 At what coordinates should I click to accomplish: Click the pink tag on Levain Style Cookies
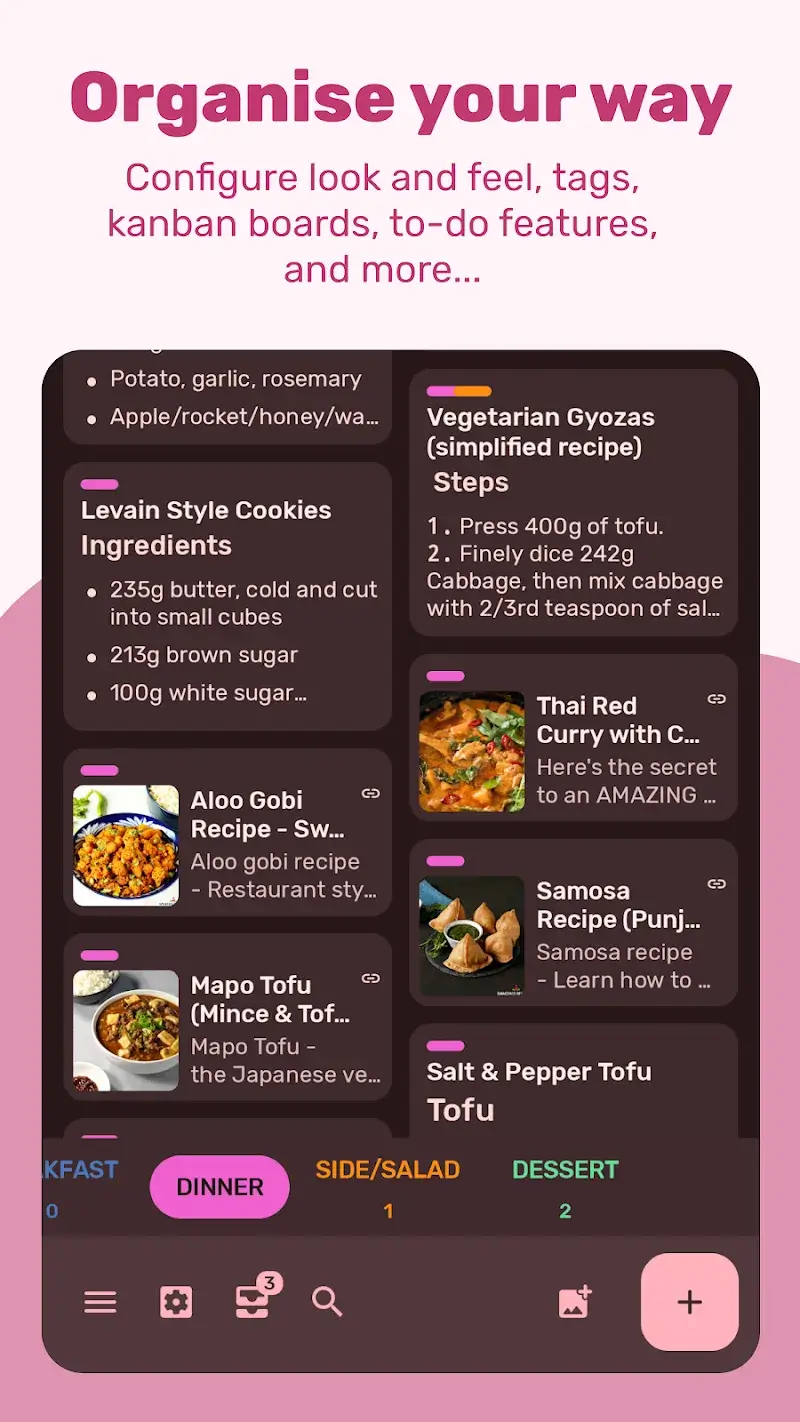coord(97,483)
